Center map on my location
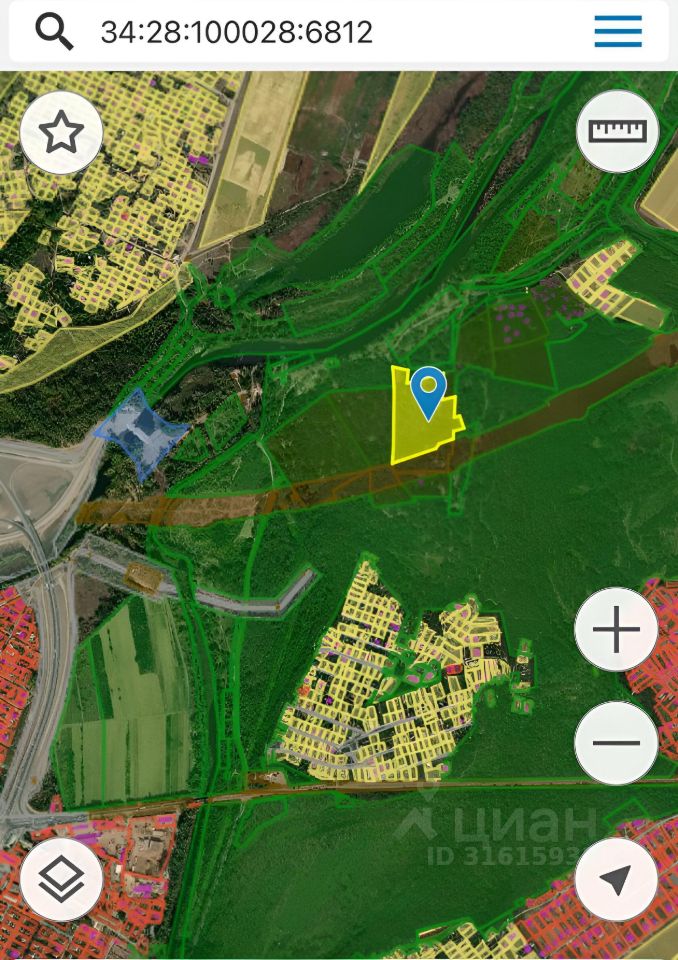 click(x=616, y=880)
